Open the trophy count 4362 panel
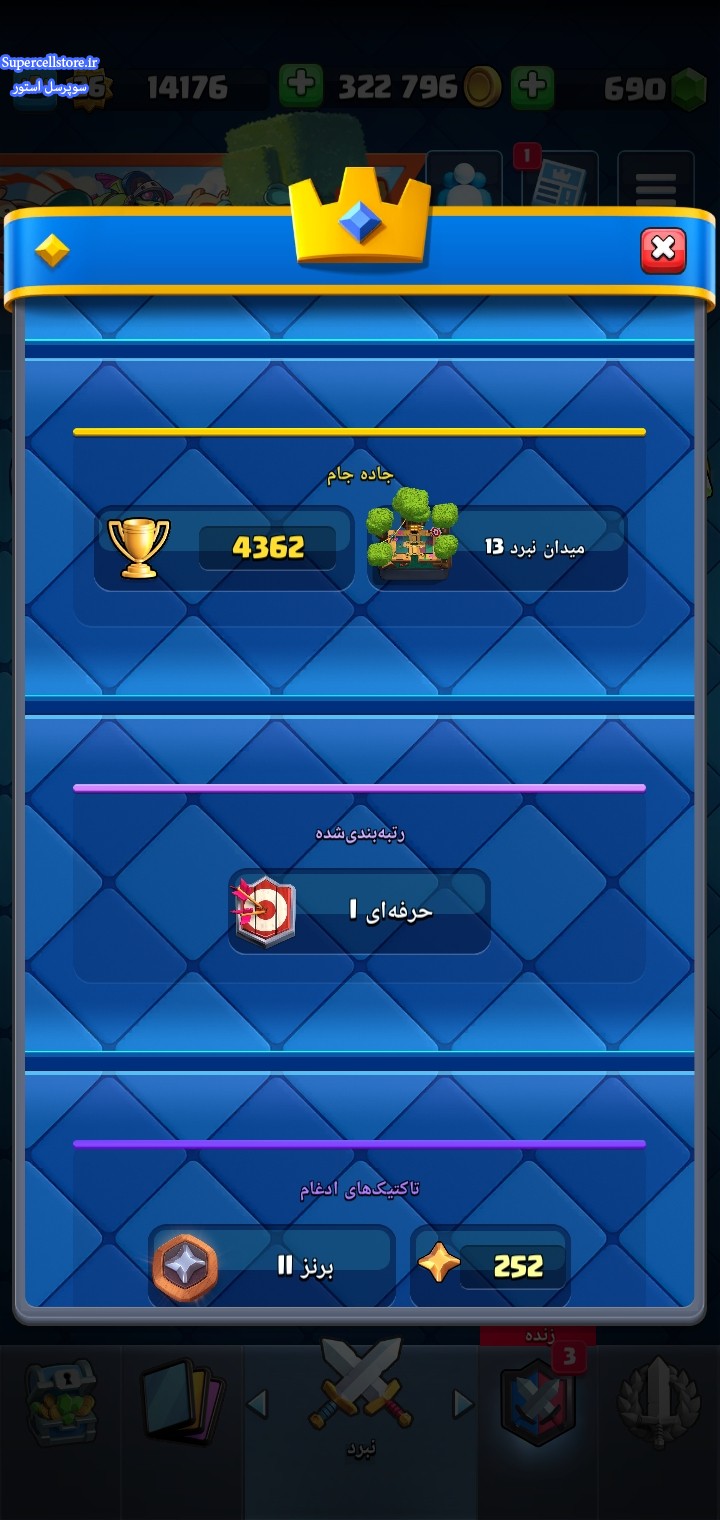Image resolution: width=720 pixels, height=1520 pixels. point(224,548)
